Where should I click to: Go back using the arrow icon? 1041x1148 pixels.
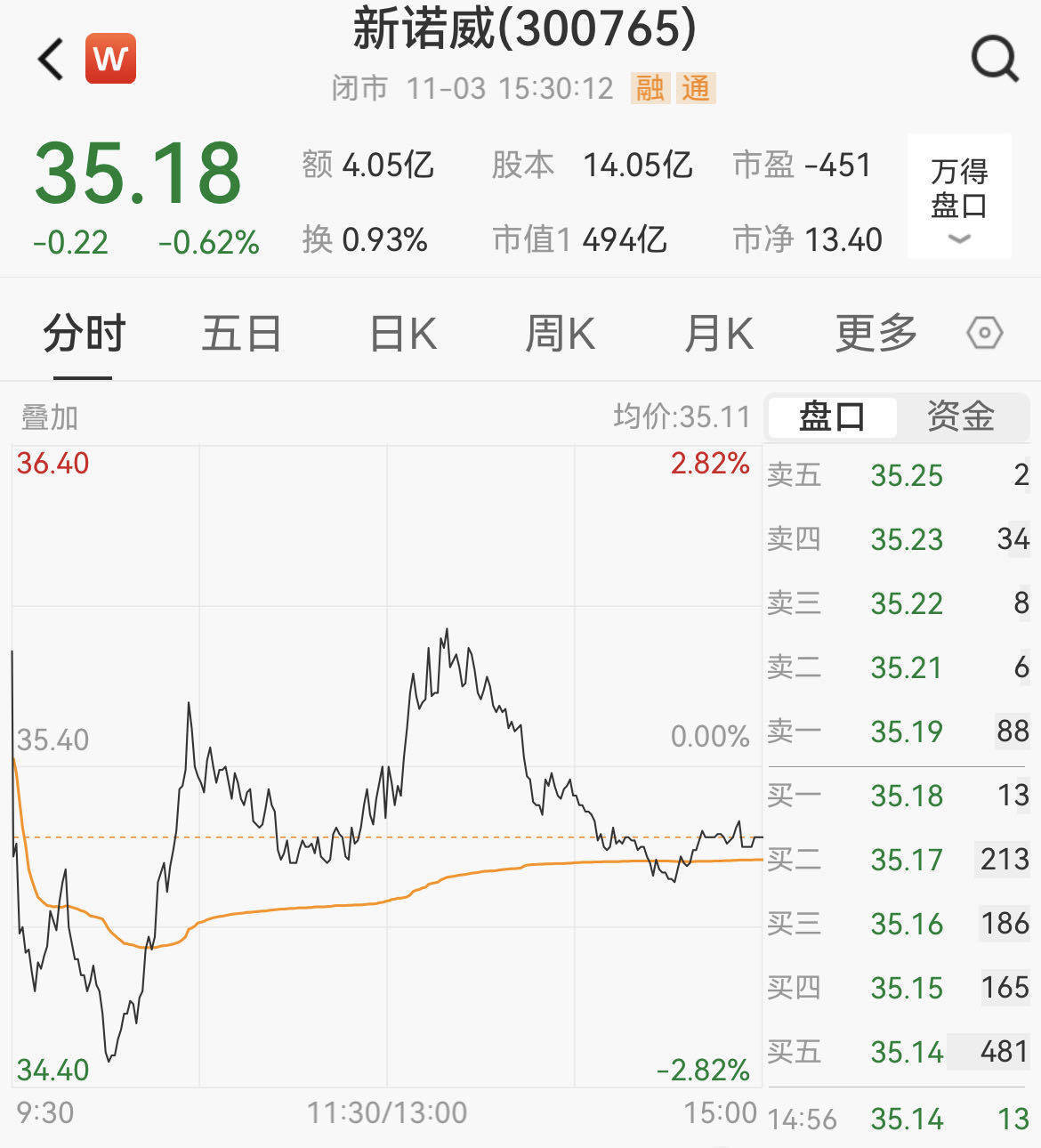pos(51,60)
